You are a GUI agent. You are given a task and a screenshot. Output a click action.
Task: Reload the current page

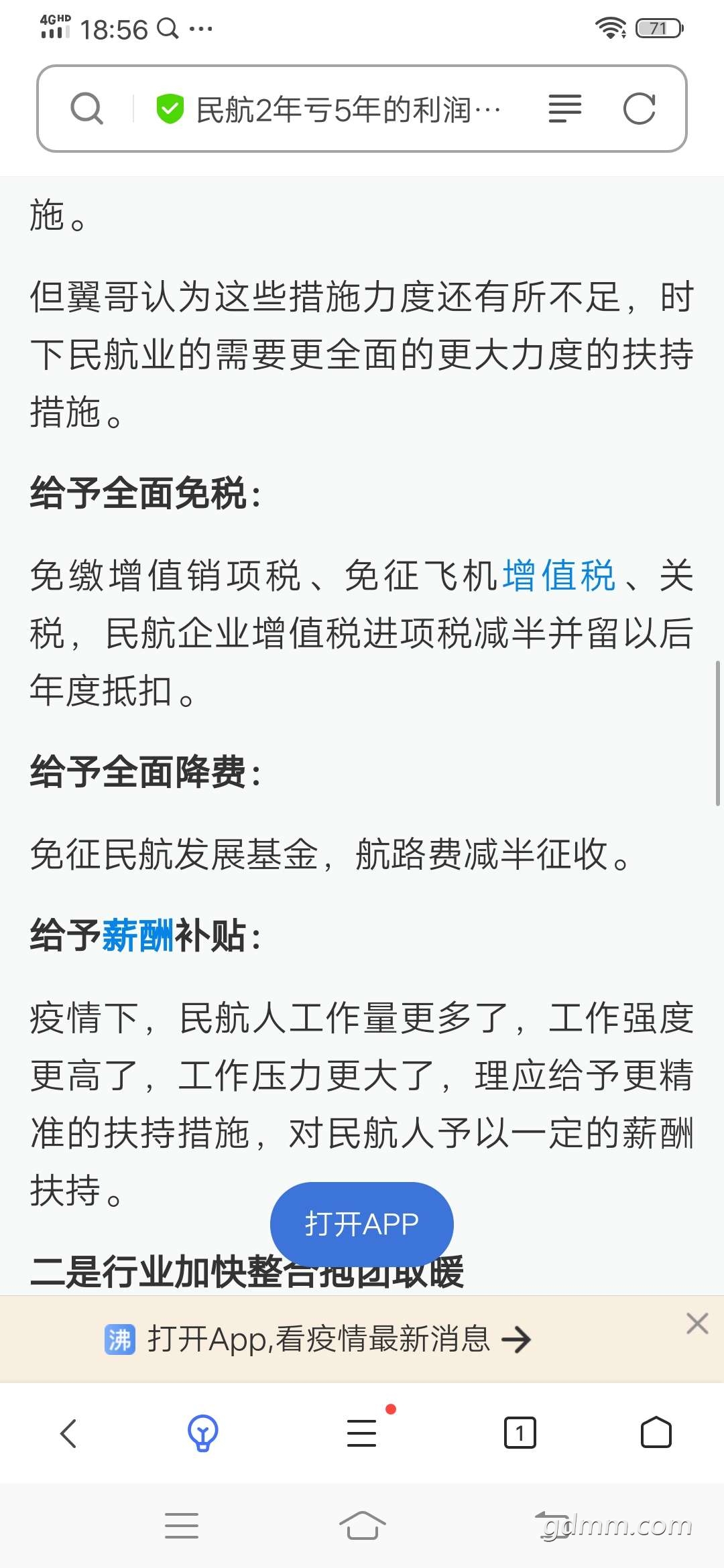[639, 109]
